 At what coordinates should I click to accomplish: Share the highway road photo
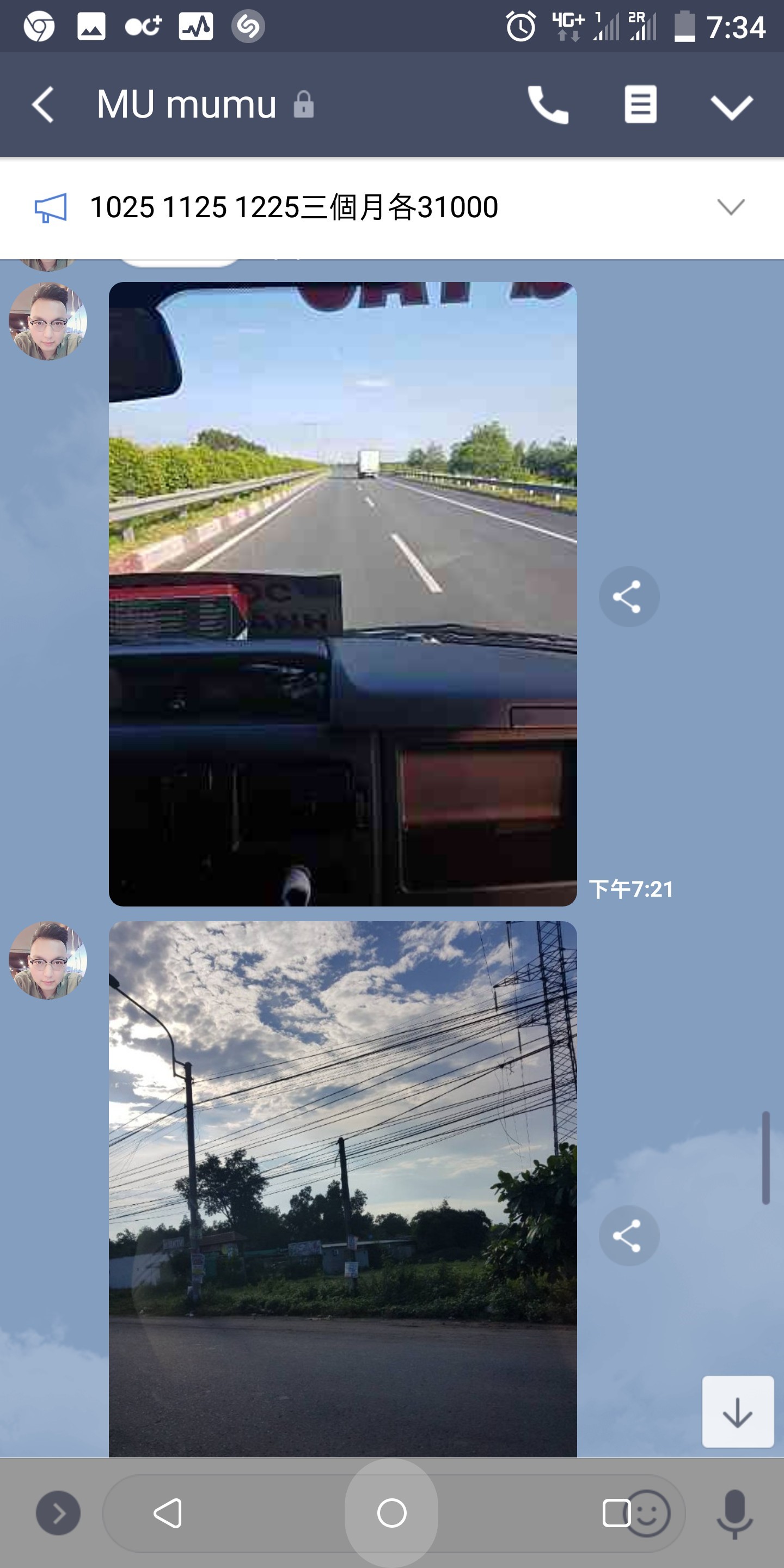click(x=629, y=597)
